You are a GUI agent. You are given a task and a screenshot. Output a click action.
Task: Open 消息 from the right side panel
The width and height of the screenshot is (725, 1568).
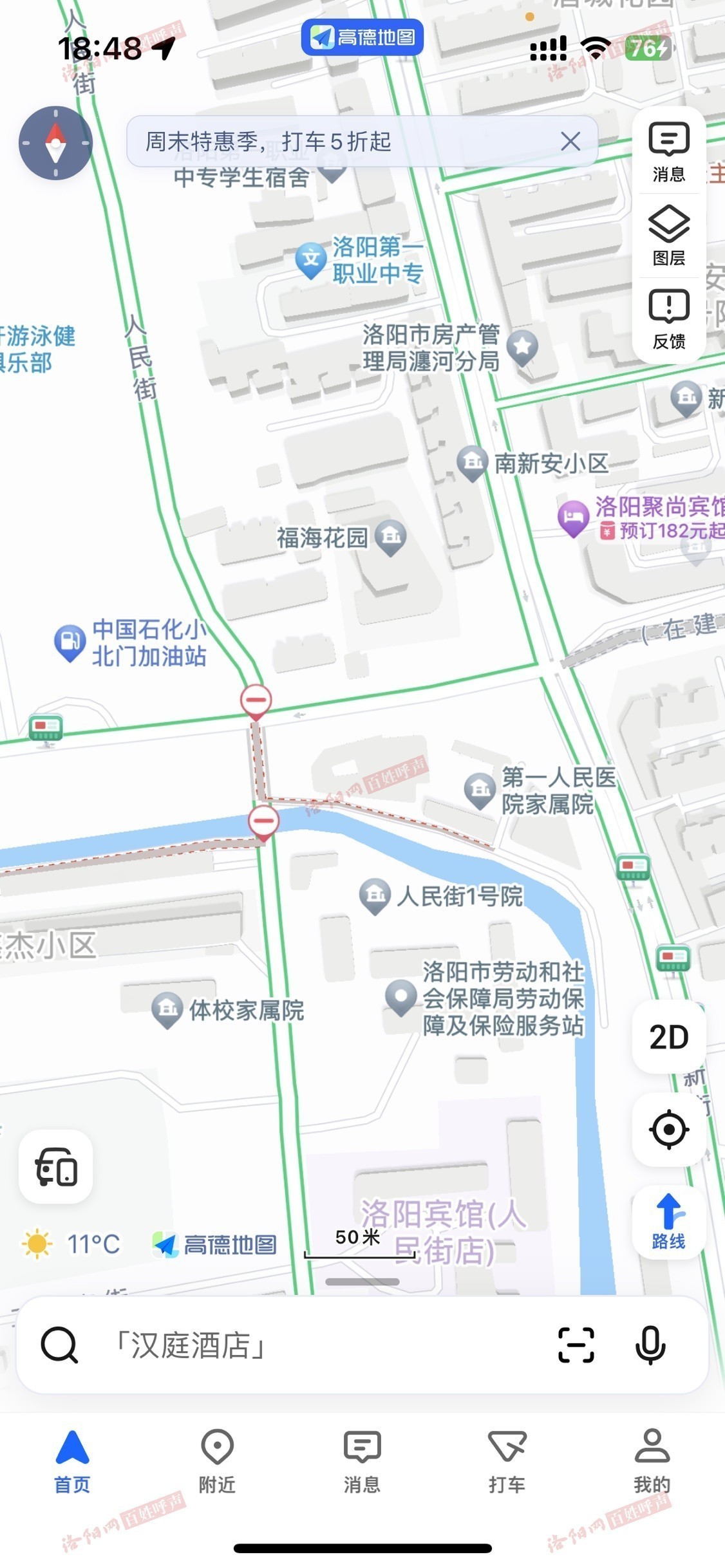[x=669, y=153]
